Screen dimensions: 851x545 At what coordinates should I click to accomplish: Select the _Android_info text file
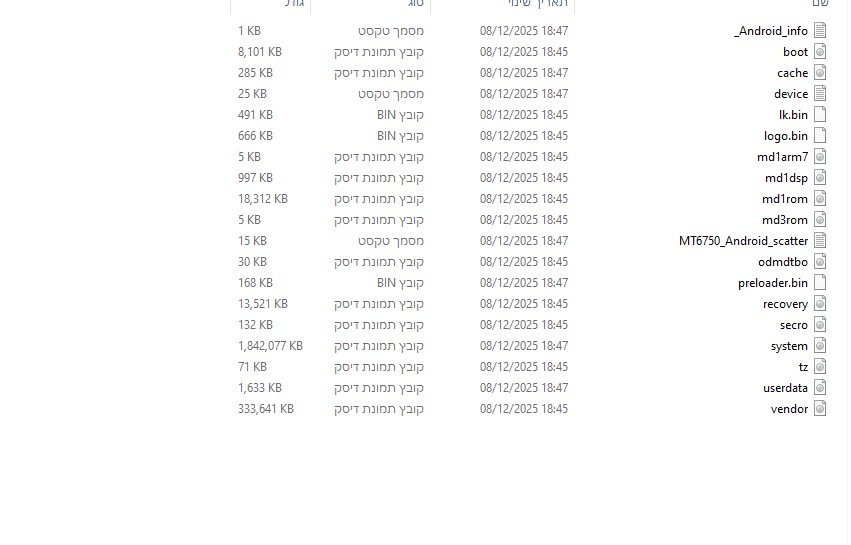[771, 31]
